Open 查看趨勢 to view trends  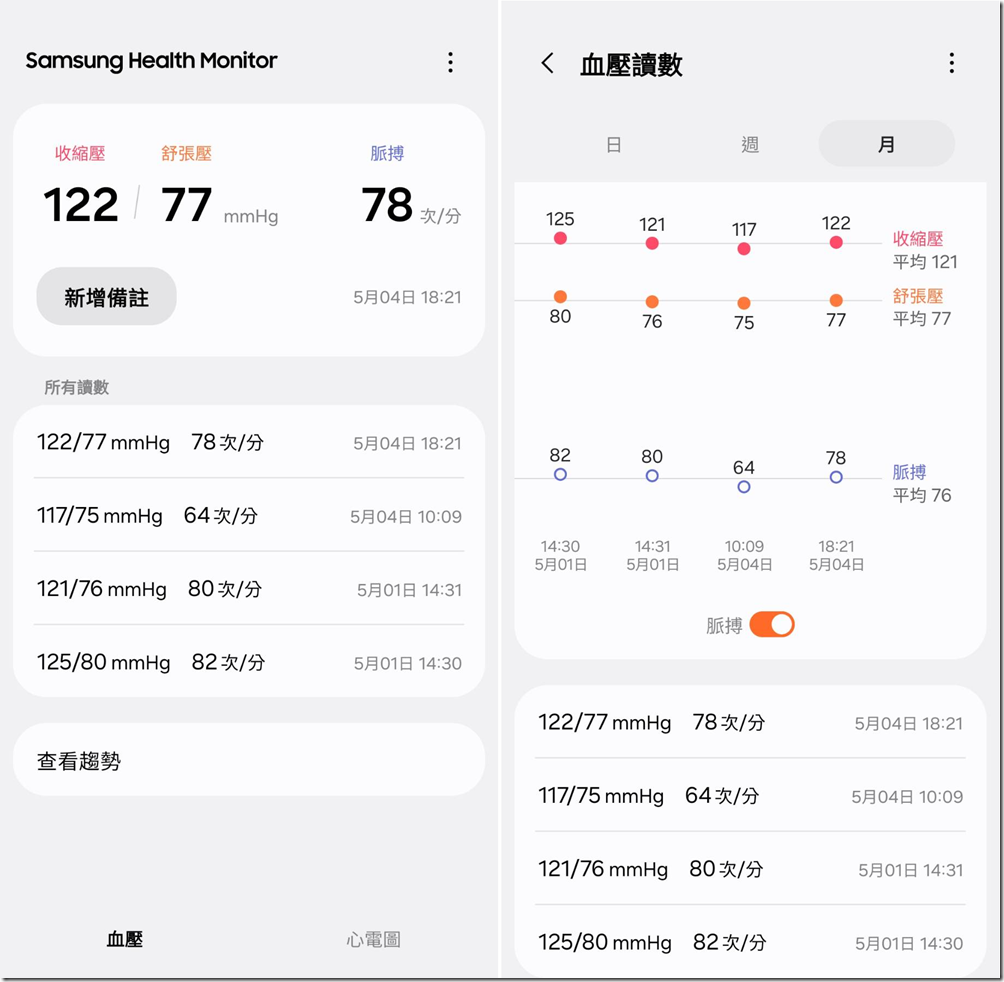point(248,761)
